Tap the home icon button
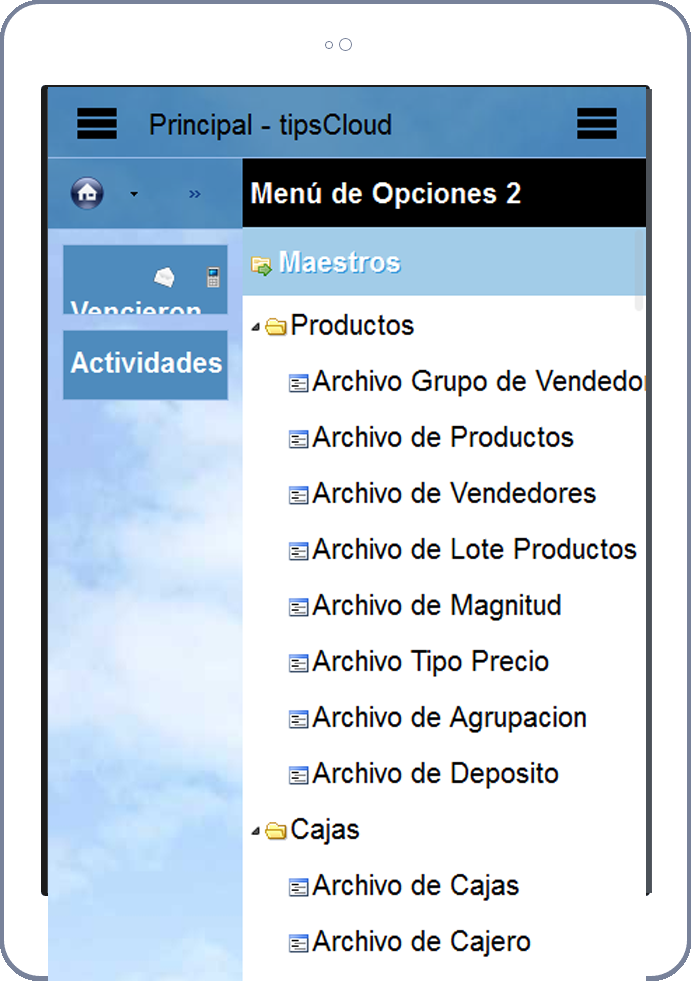The width and height of the screenshot is (691, 981). click(87, 193)
